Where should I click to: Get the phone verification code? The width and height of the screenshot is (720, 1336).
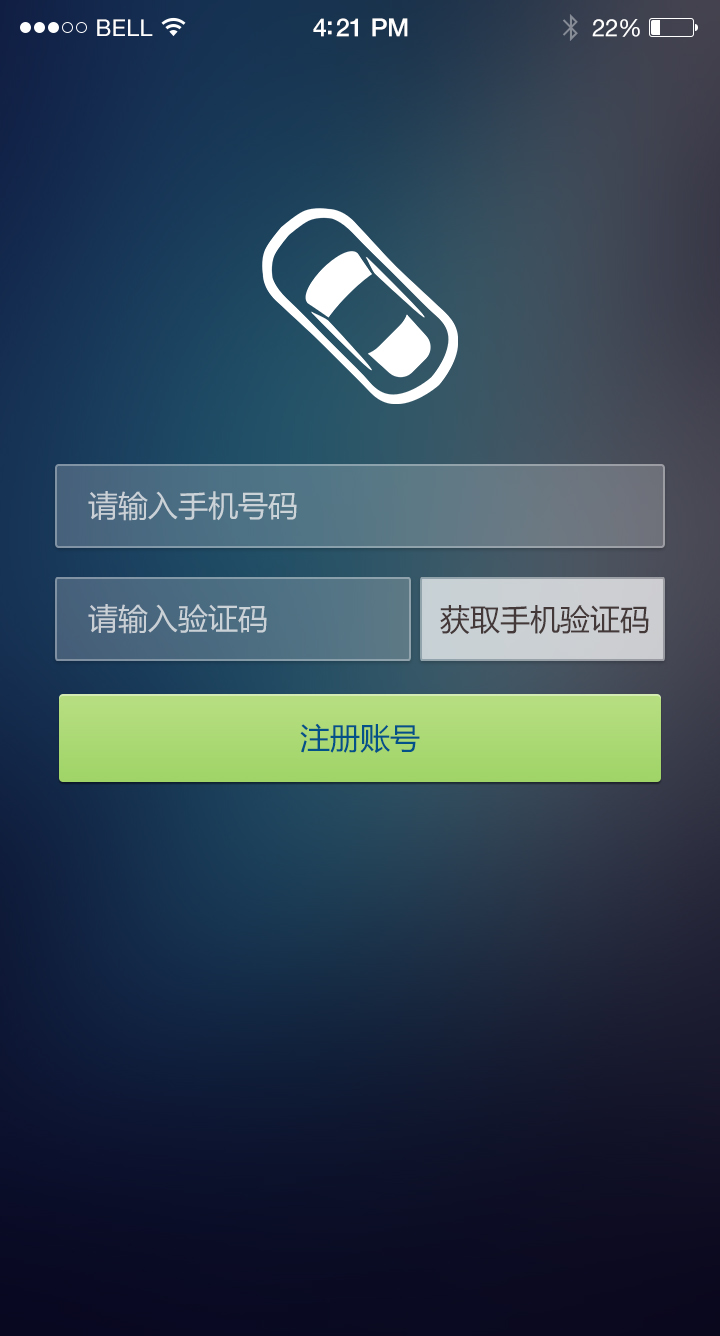pyautogui.click(x=542, y=619)
